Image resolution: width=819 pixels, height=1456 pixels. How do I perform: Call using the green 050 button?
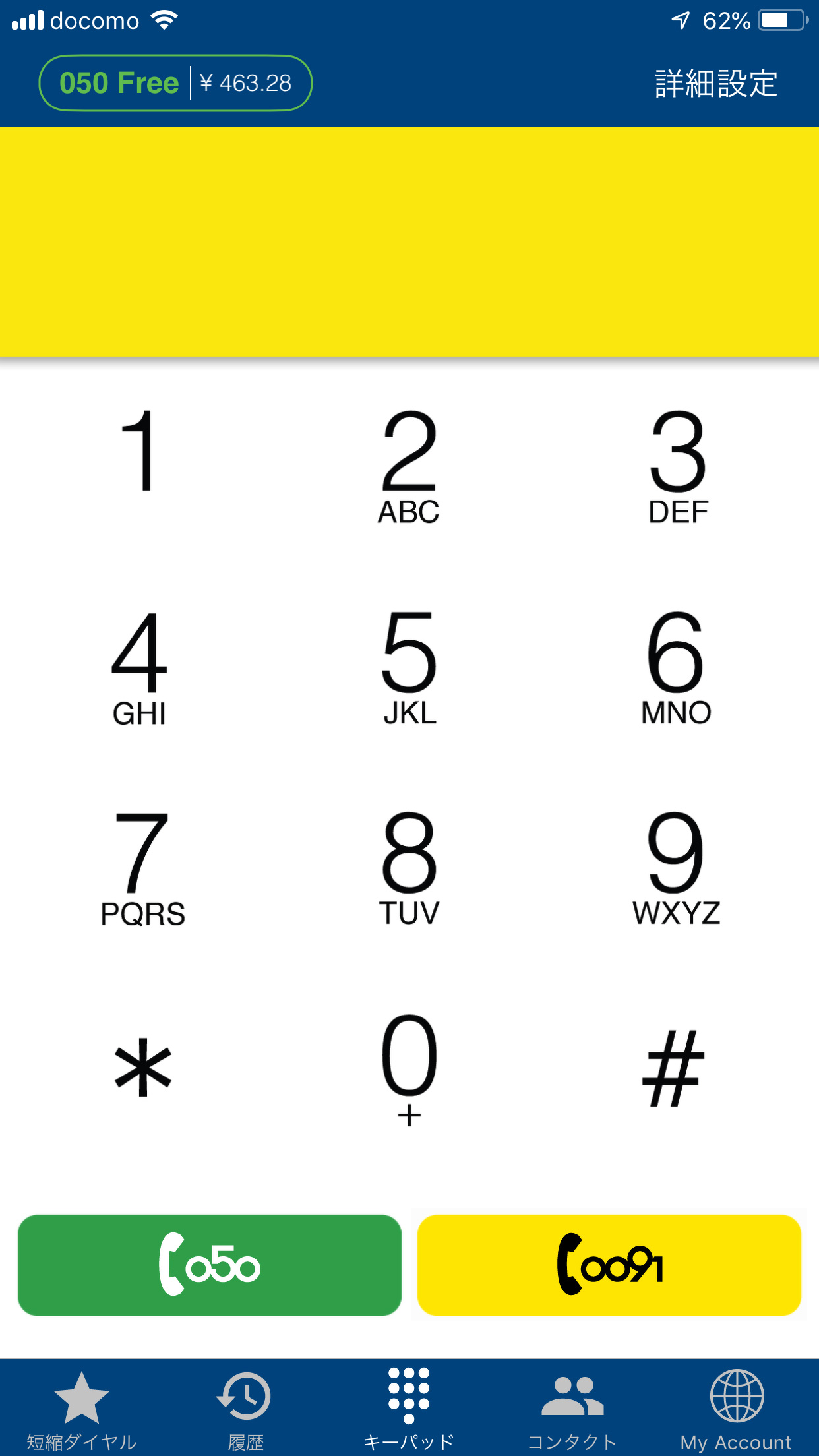pyautogui.click(x=210, y=1265)
